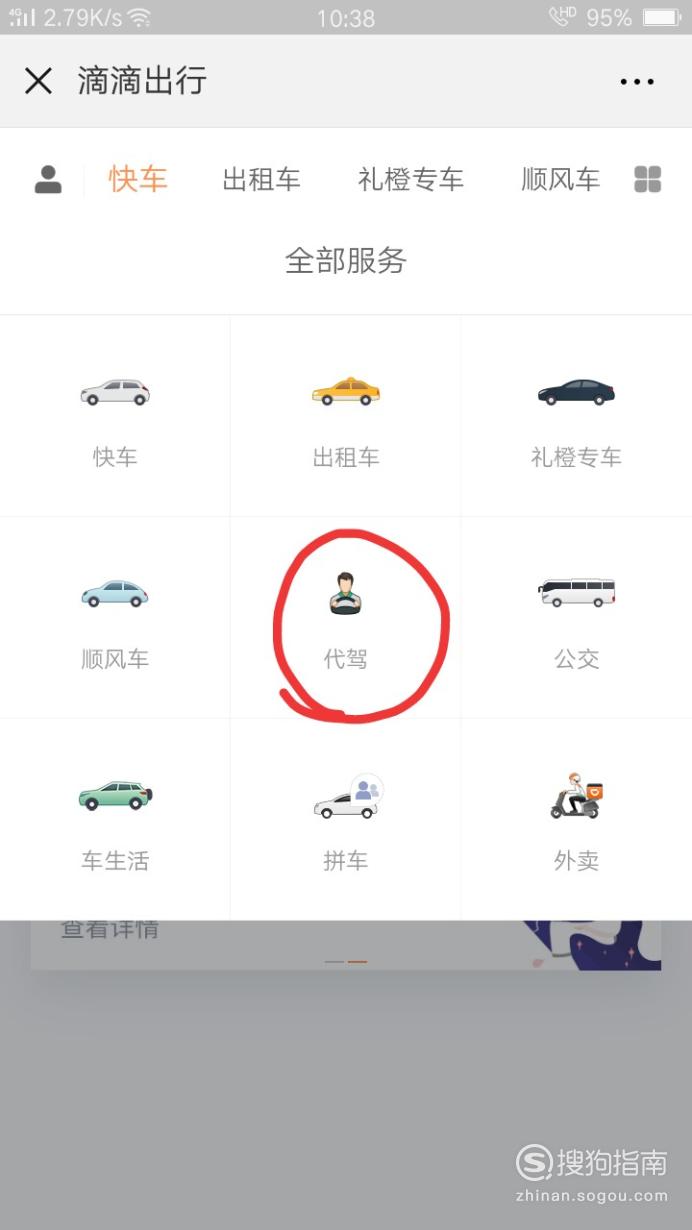Image resolution: width=692 pixels, height=1230 pixels.
Task: Choose the 拼车 carpool service
Action: click(x=346, y=819)
